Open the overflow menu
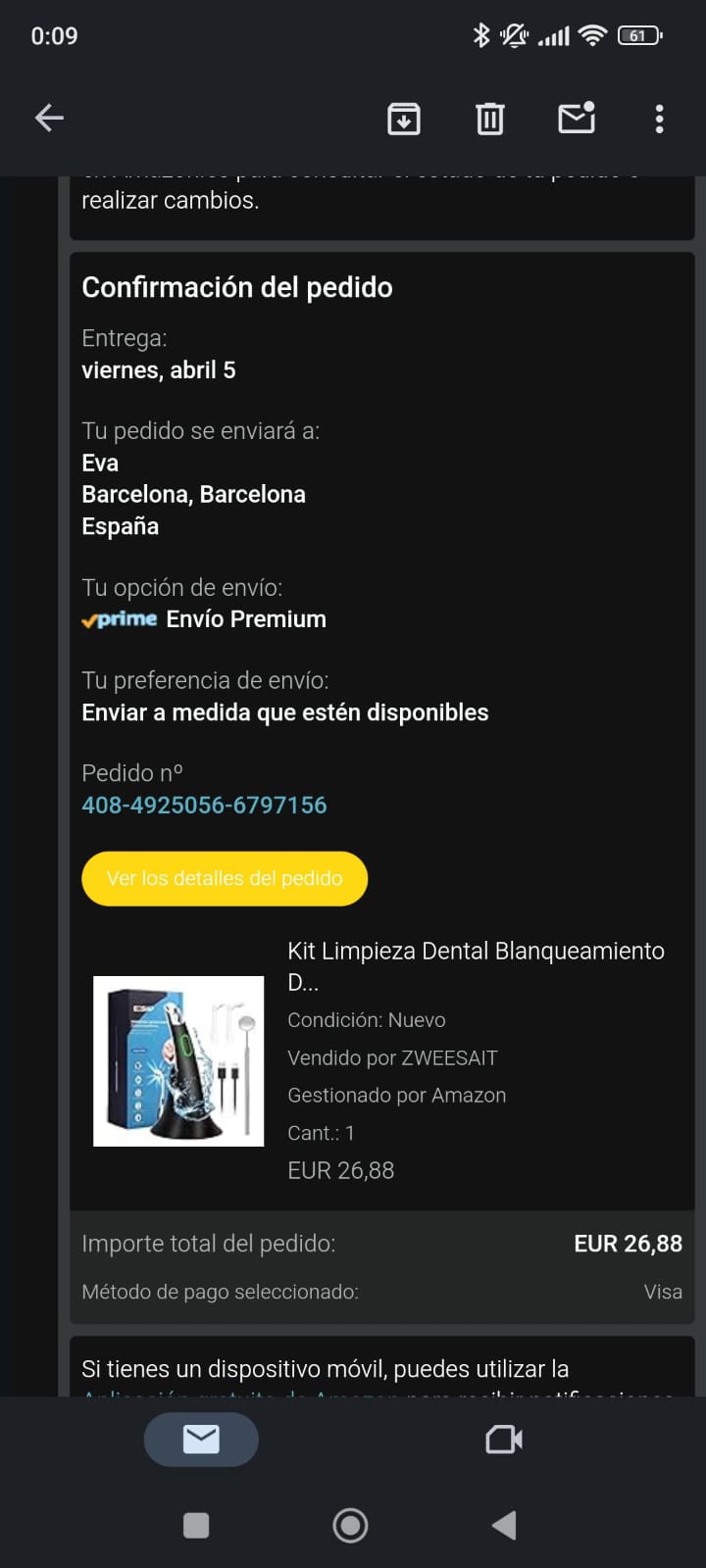706x1568 pixels. tap(659, 119)
